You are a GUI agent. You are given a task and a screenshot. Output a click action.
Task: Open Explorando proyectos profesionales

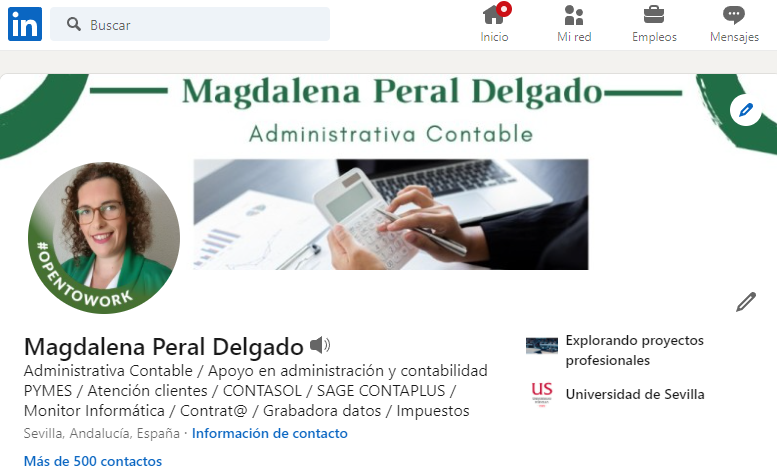click(x=633, y=350)
